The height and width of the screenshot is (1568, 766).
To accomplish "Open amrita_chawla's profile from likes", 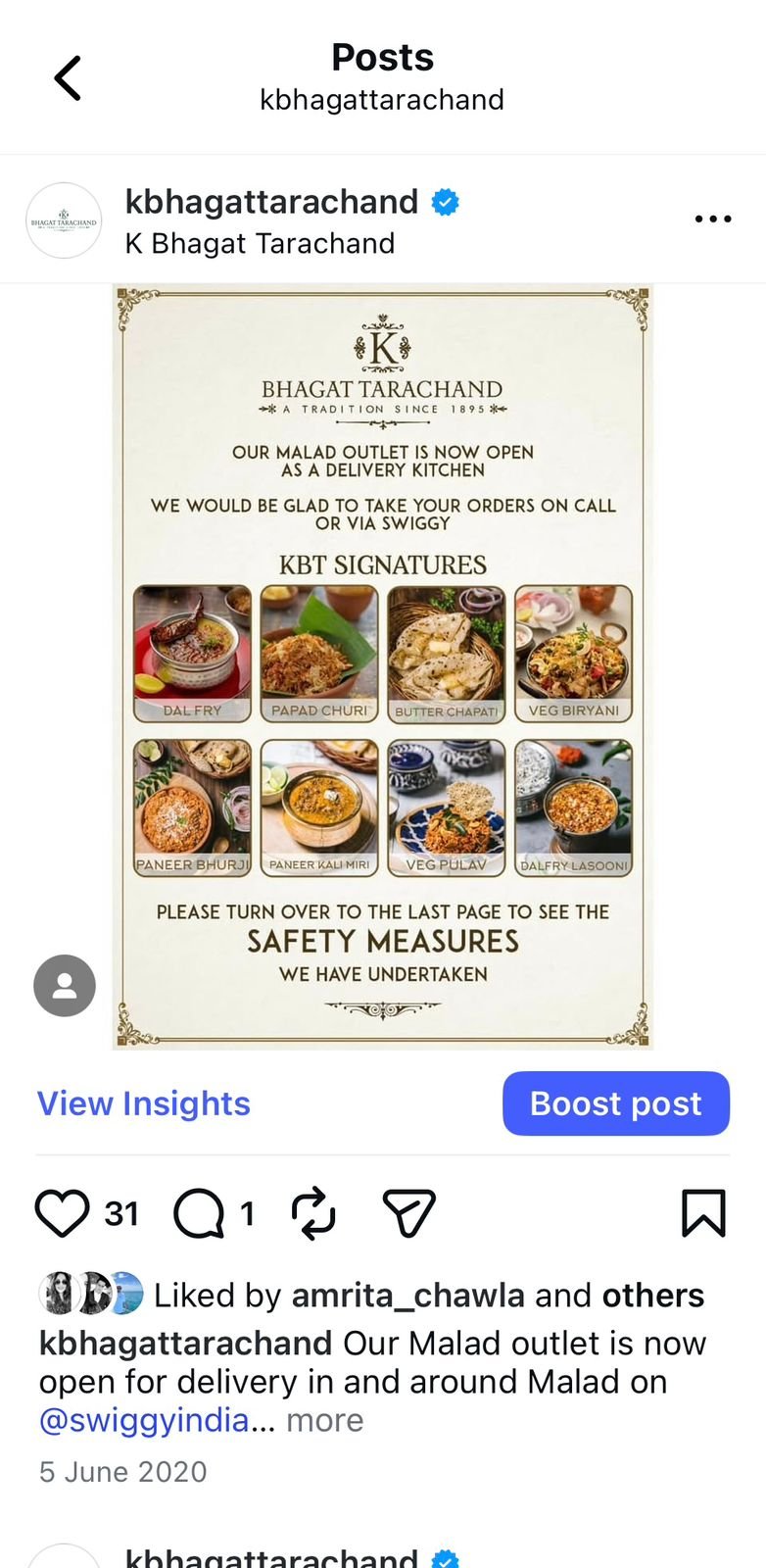I will click(x=407, y=1296).
